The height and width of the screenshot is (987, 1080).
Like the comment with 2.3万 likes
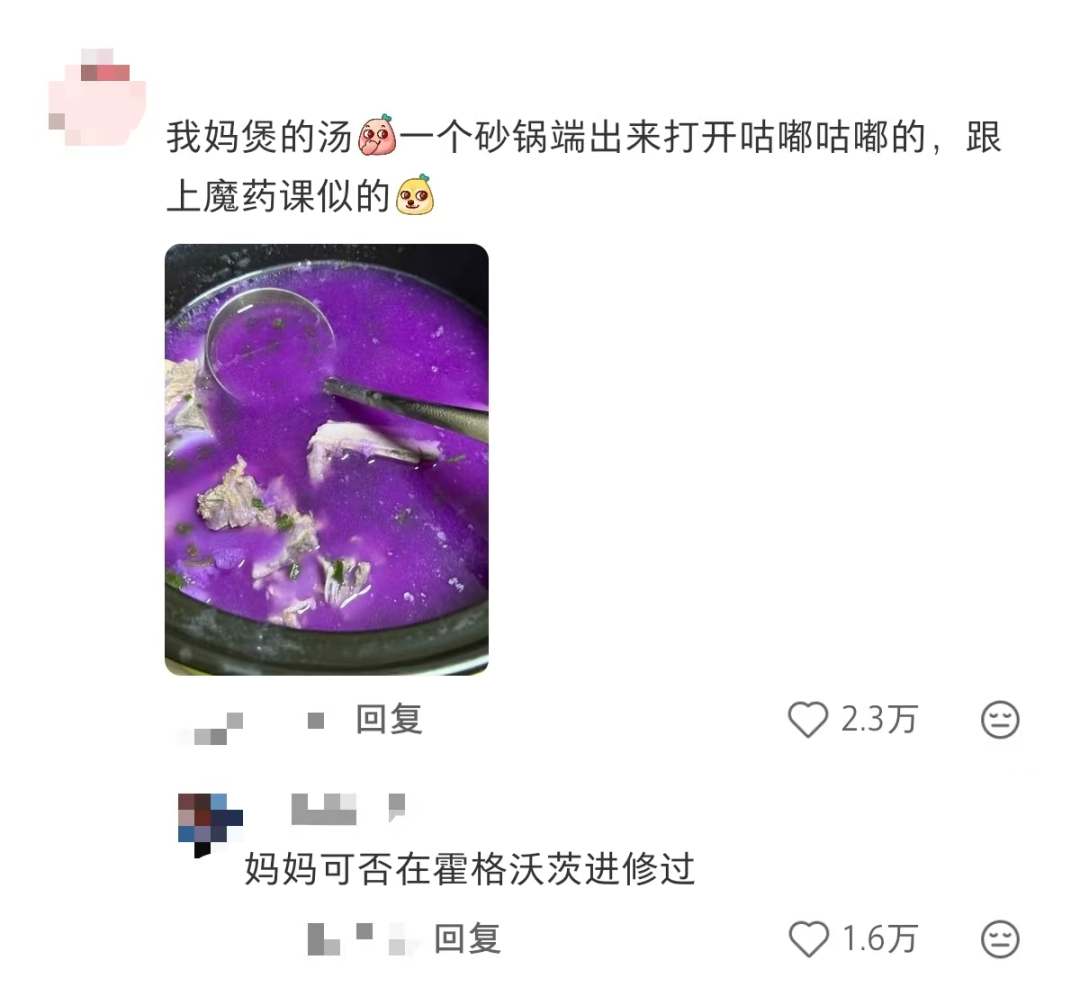point(809,719)
